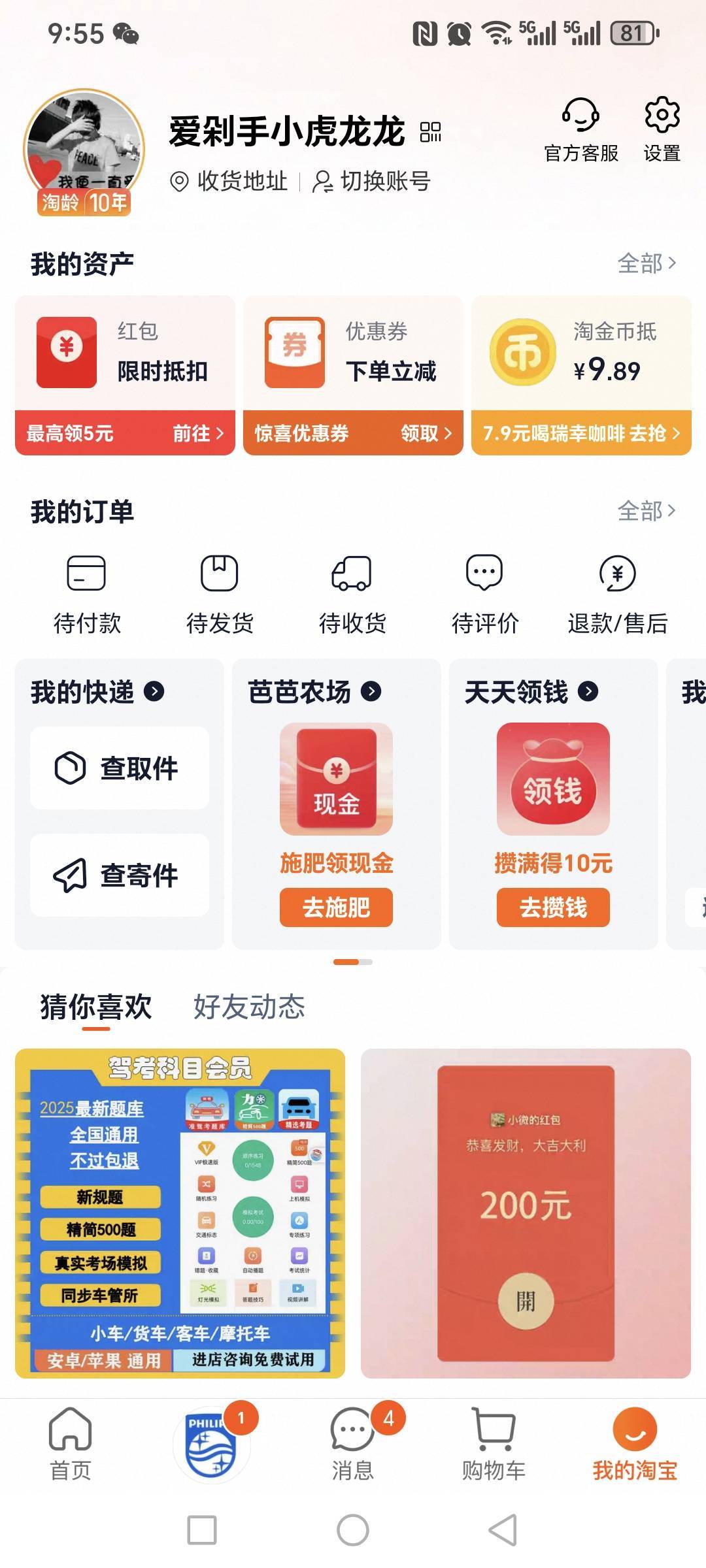Open the 红包 限时抵扣 card
The height and width of the screenshot is (1568, 706).
(x=125, y=353)
